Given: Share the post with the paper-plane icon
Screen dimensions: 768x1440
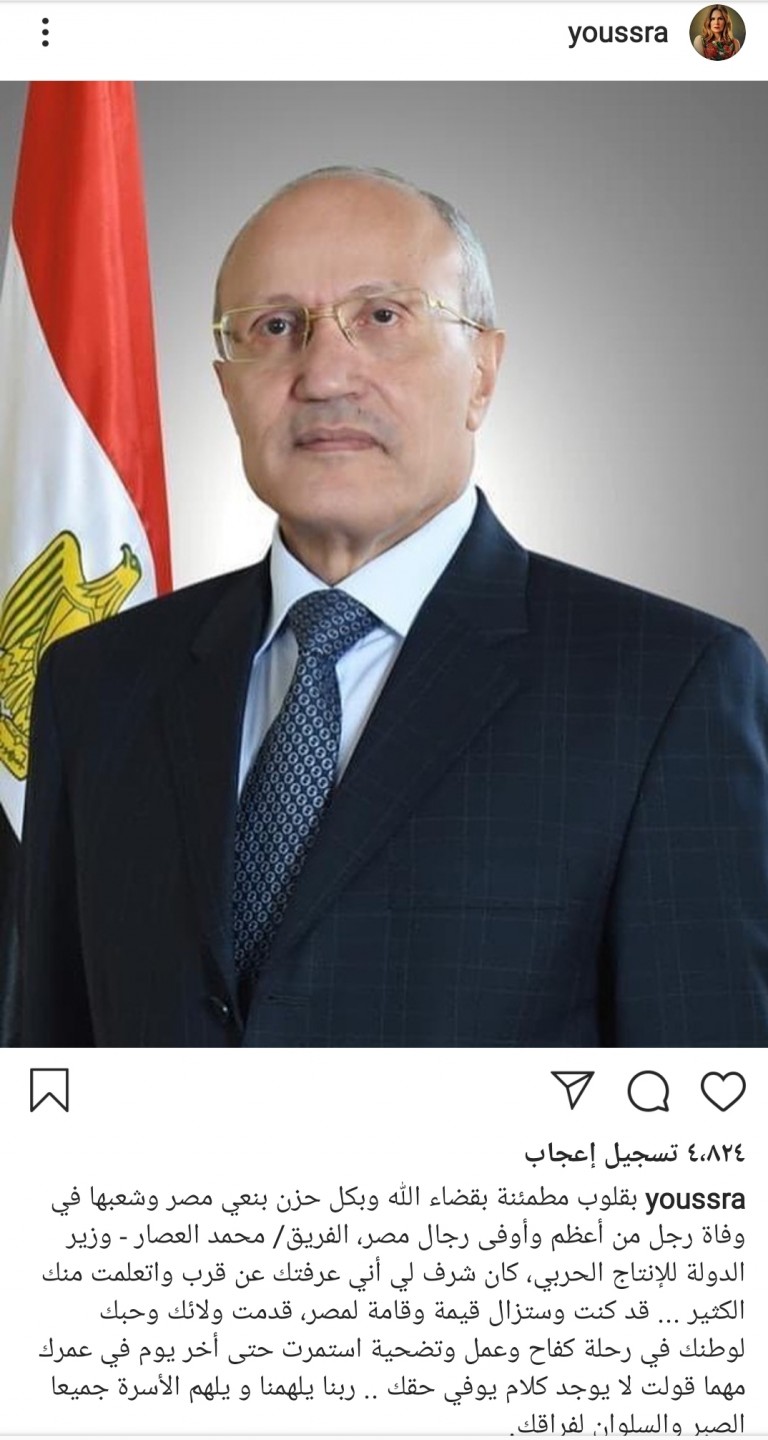Looking at the screenshot, I should pyautogui.click(x=573, y=1091).
